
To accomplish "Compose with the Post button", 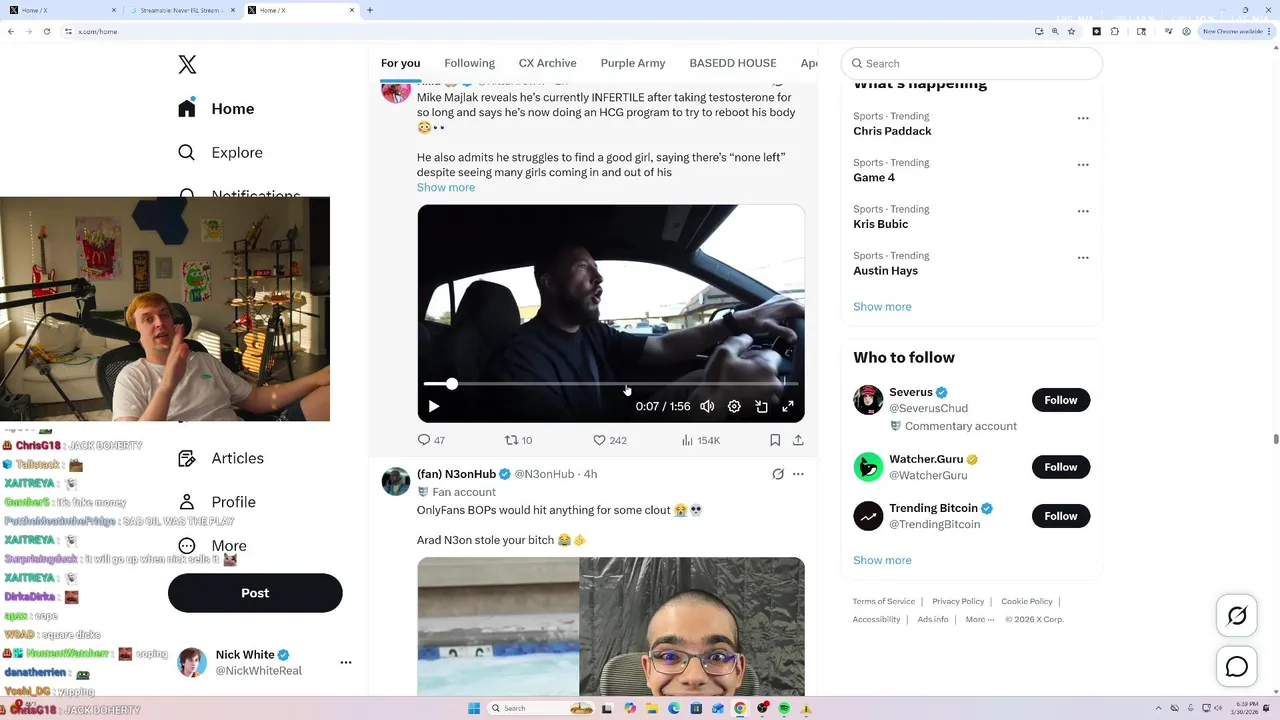I will tap(255, 593).
